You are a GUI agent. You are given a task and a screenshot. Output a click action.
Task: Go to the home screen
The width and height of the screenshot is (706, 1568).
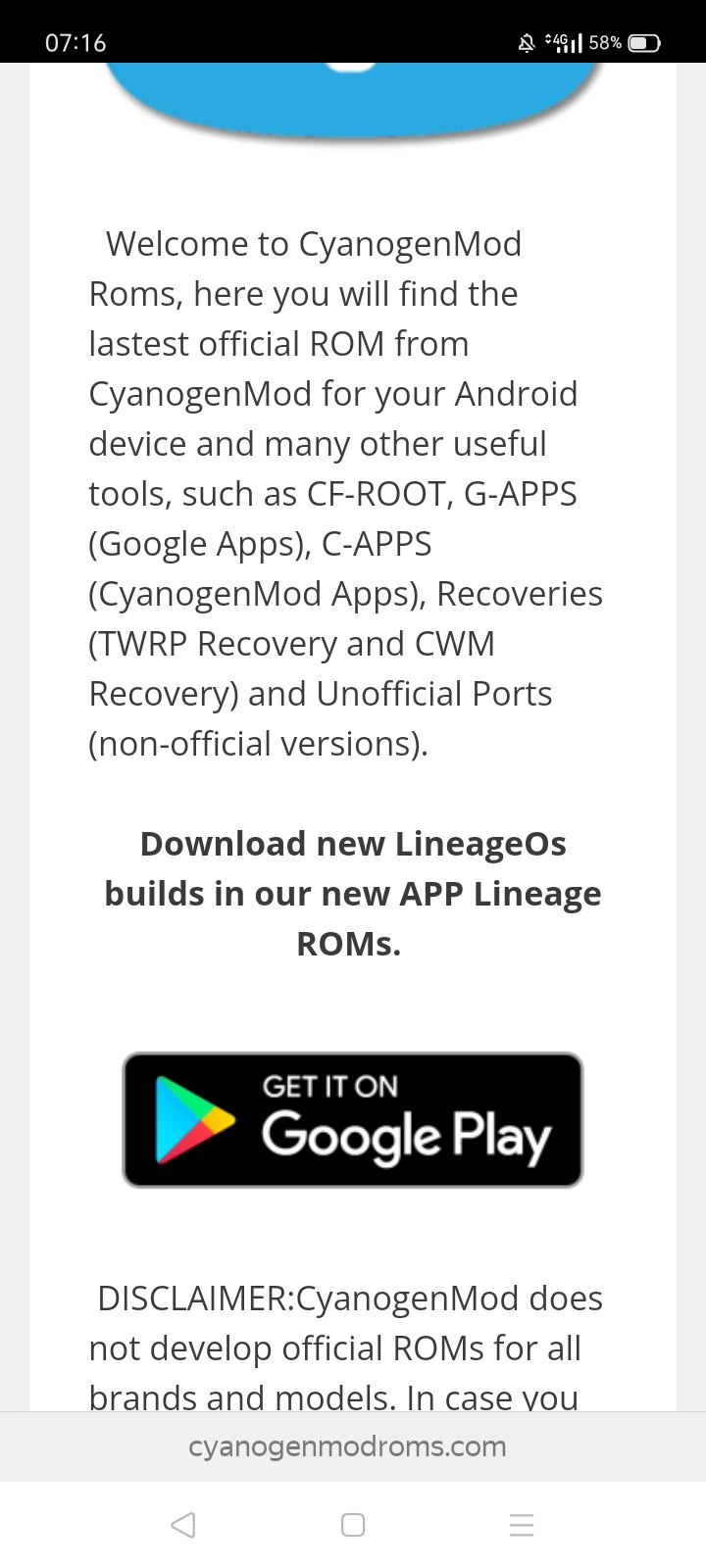tap(353, 1525)
